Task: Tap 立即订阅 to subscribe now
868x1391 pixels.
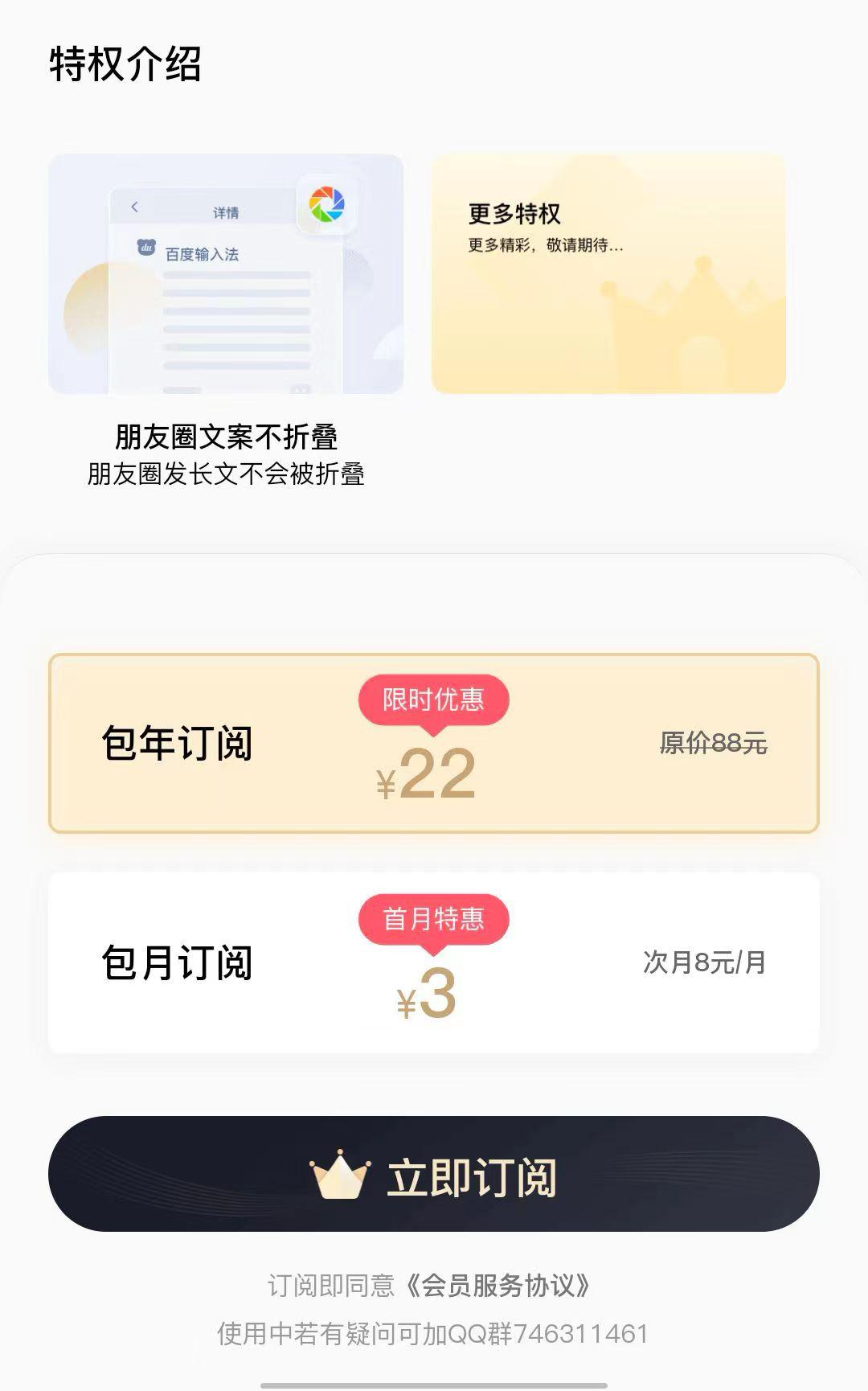Action: (x=433, y=1174)
